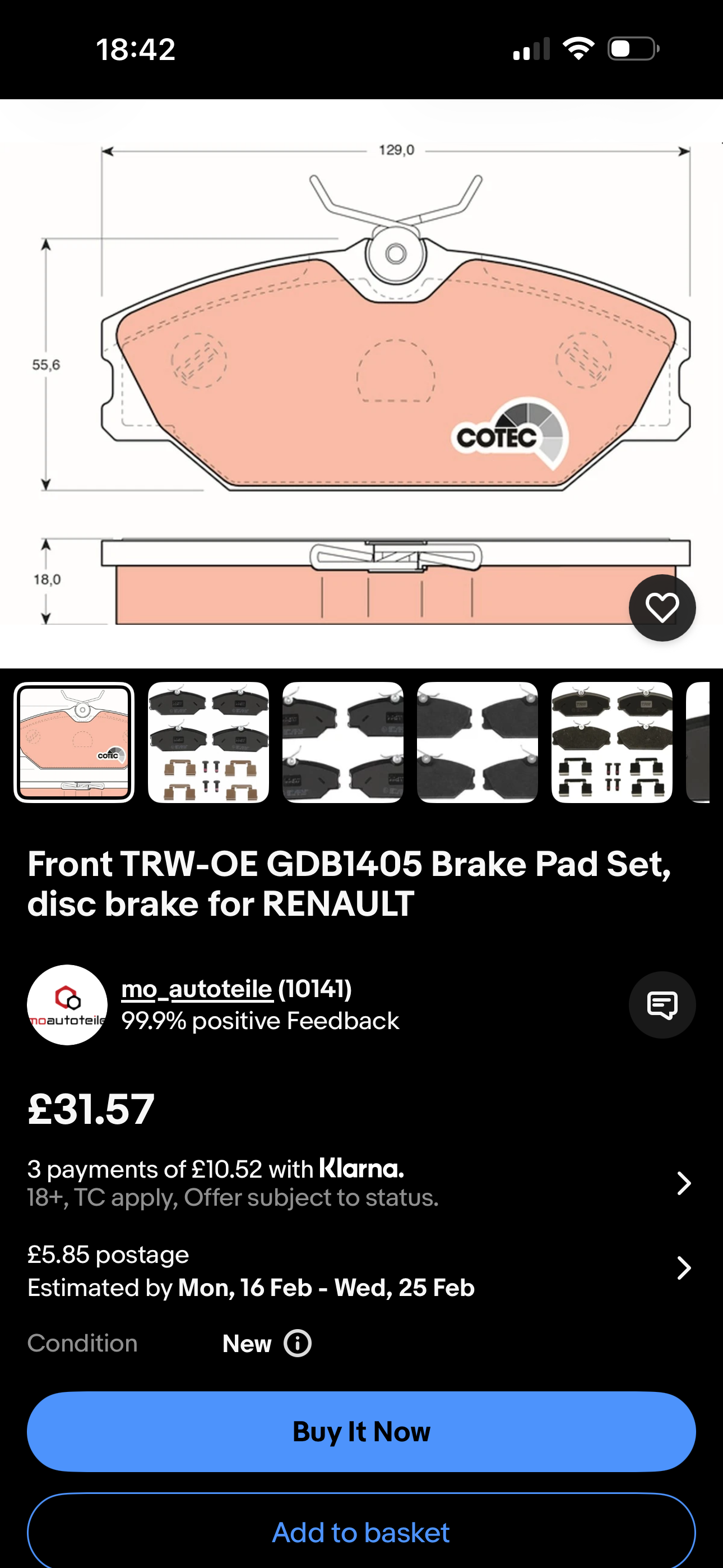Add item to watchlist with heart icon

tap(661, 607)
